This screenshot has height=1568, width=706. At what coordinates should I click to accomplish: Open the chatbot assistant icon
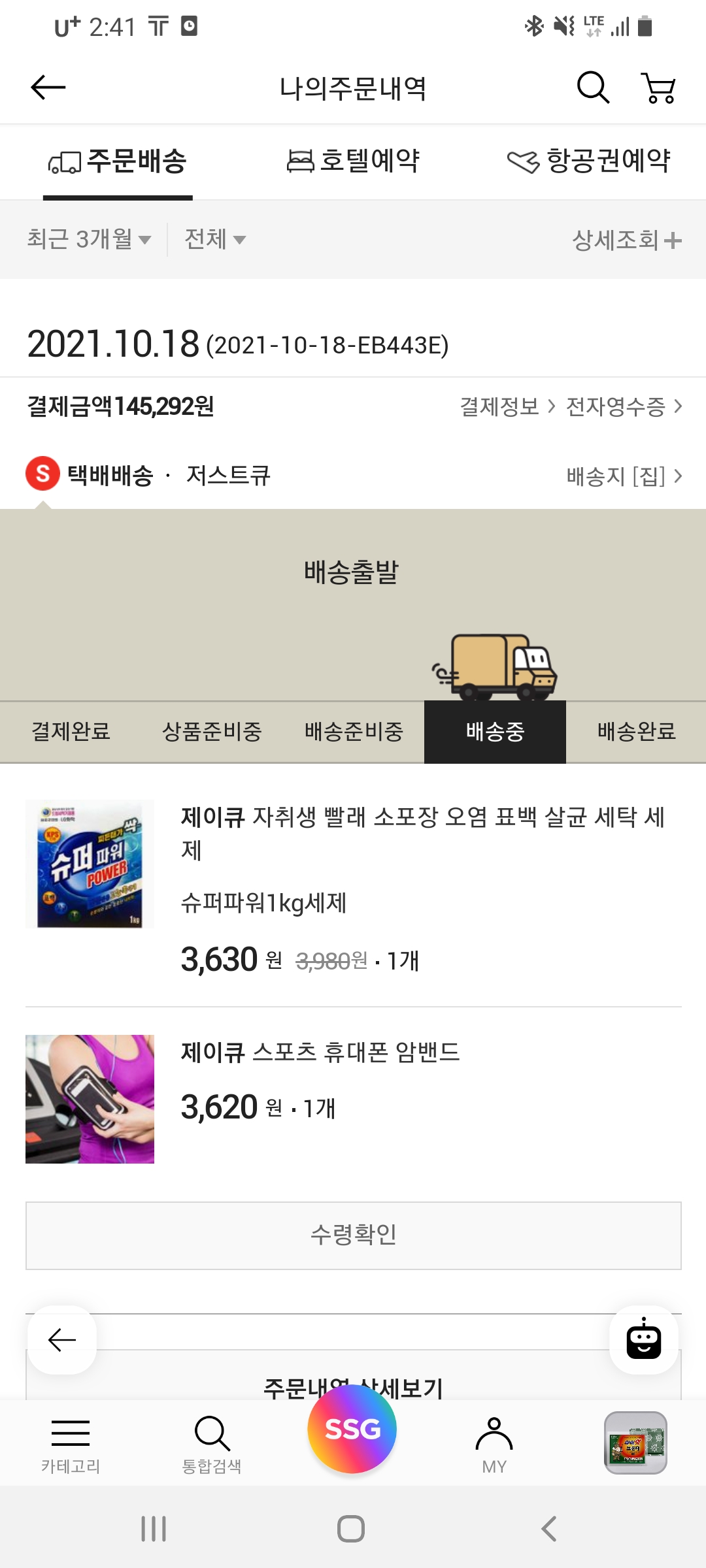(x=643, y=1340)
